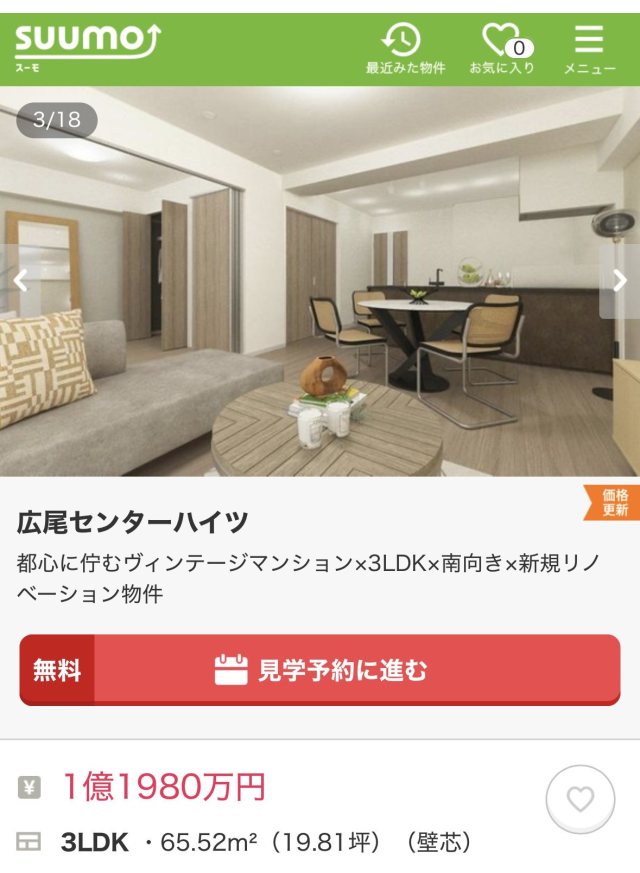Image resolution: width=640 pixels, height=873 pixels.
Task: Show next property photo
Action: point(621,281)
